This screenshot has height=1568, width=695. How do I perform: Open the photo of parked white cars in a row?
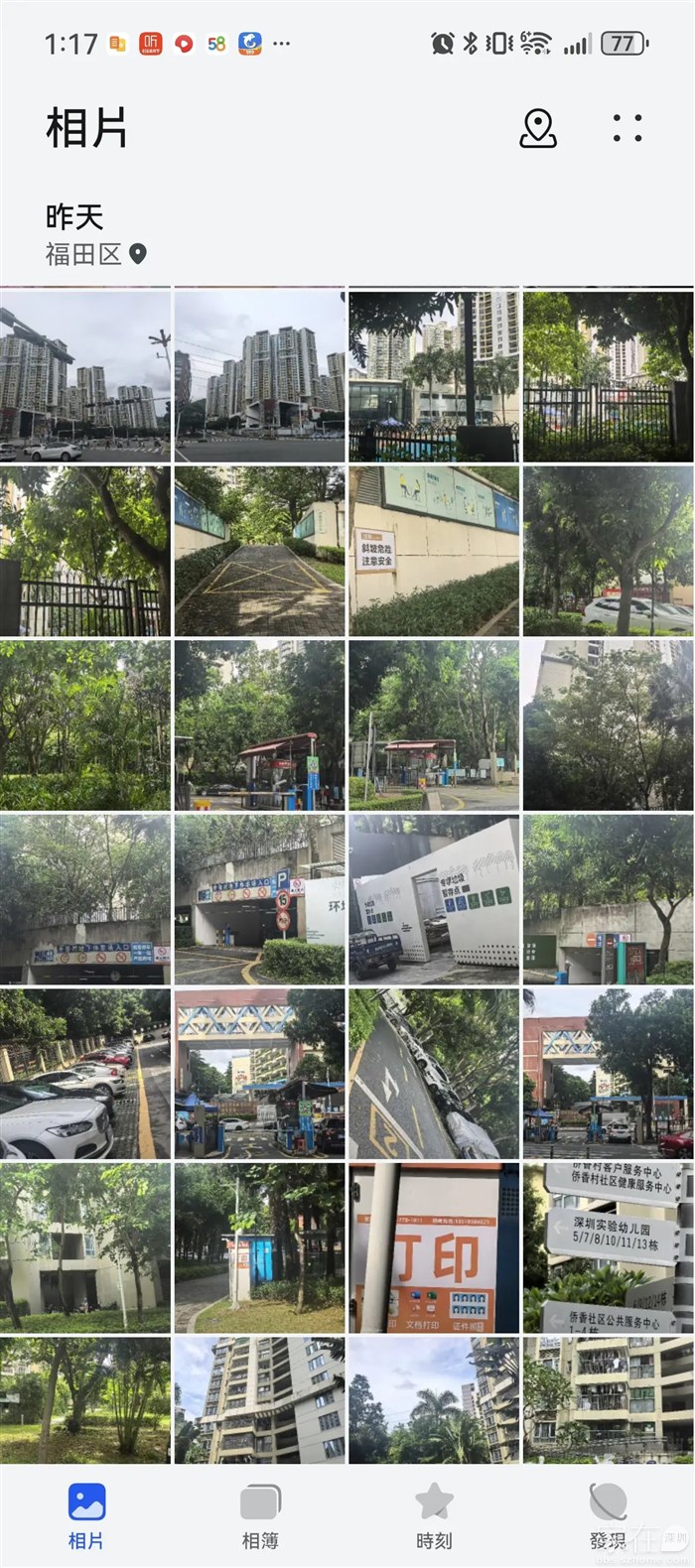coord(85,1074)
